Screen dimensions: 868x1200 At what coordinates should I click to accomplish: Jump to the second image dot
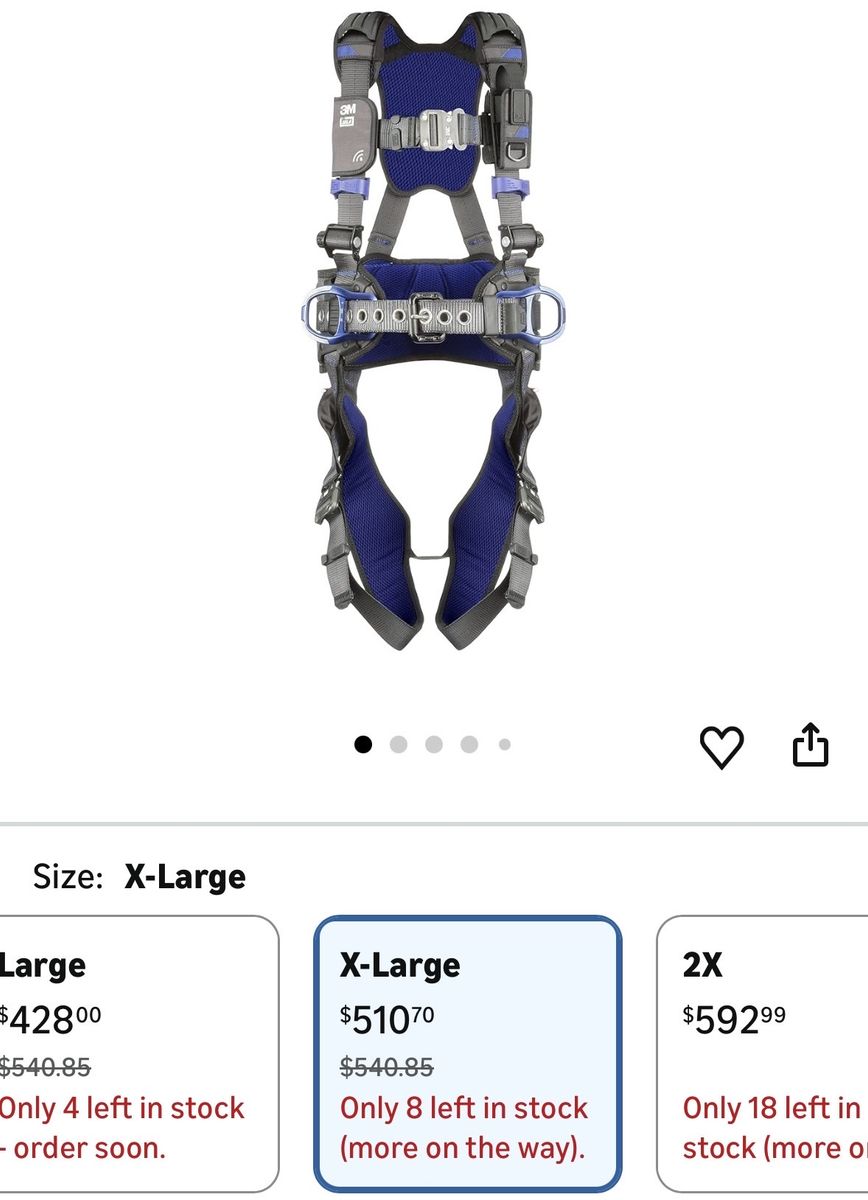[398, 744]
